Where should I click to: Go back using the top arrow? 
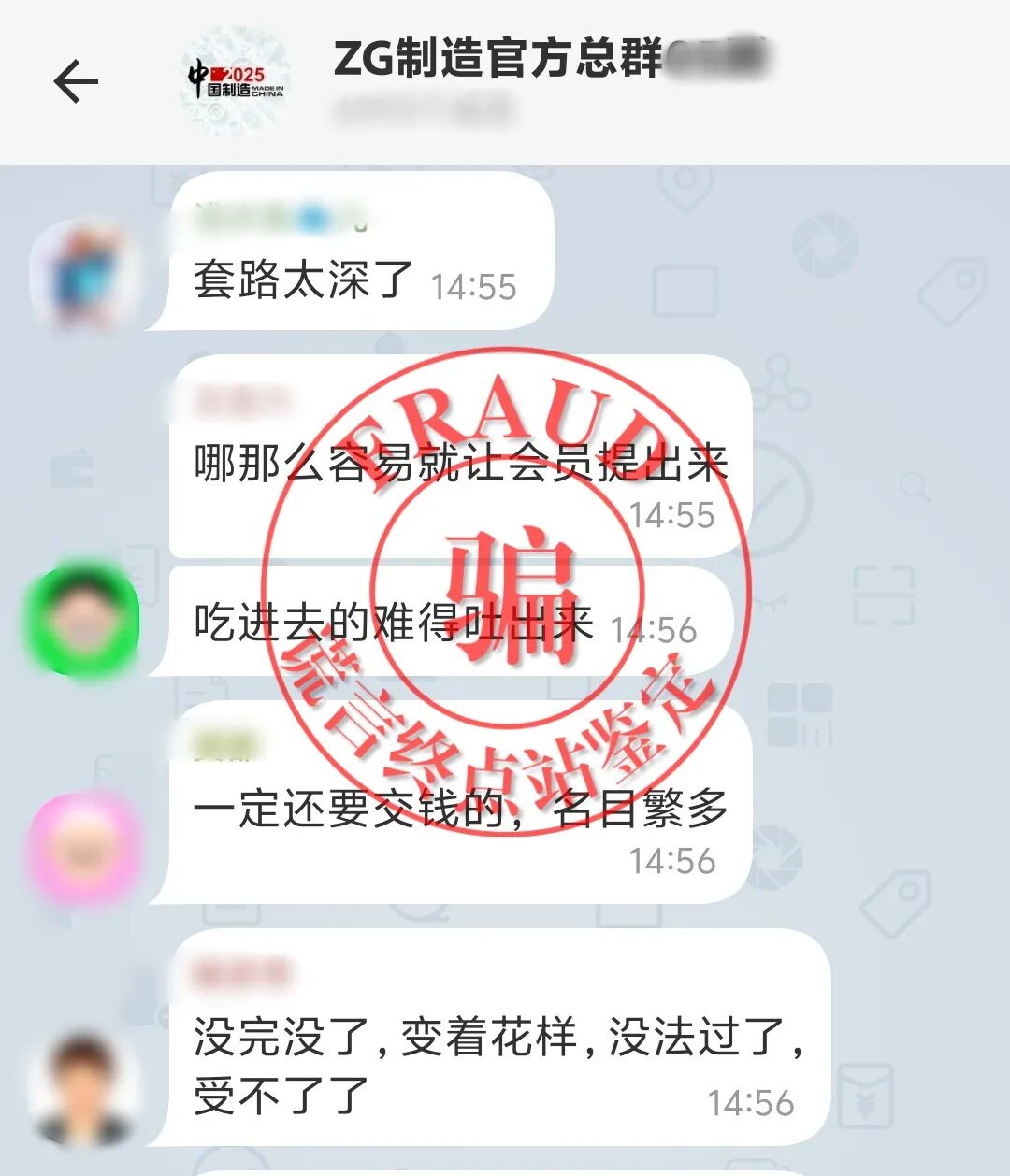[x=76, y=82]
